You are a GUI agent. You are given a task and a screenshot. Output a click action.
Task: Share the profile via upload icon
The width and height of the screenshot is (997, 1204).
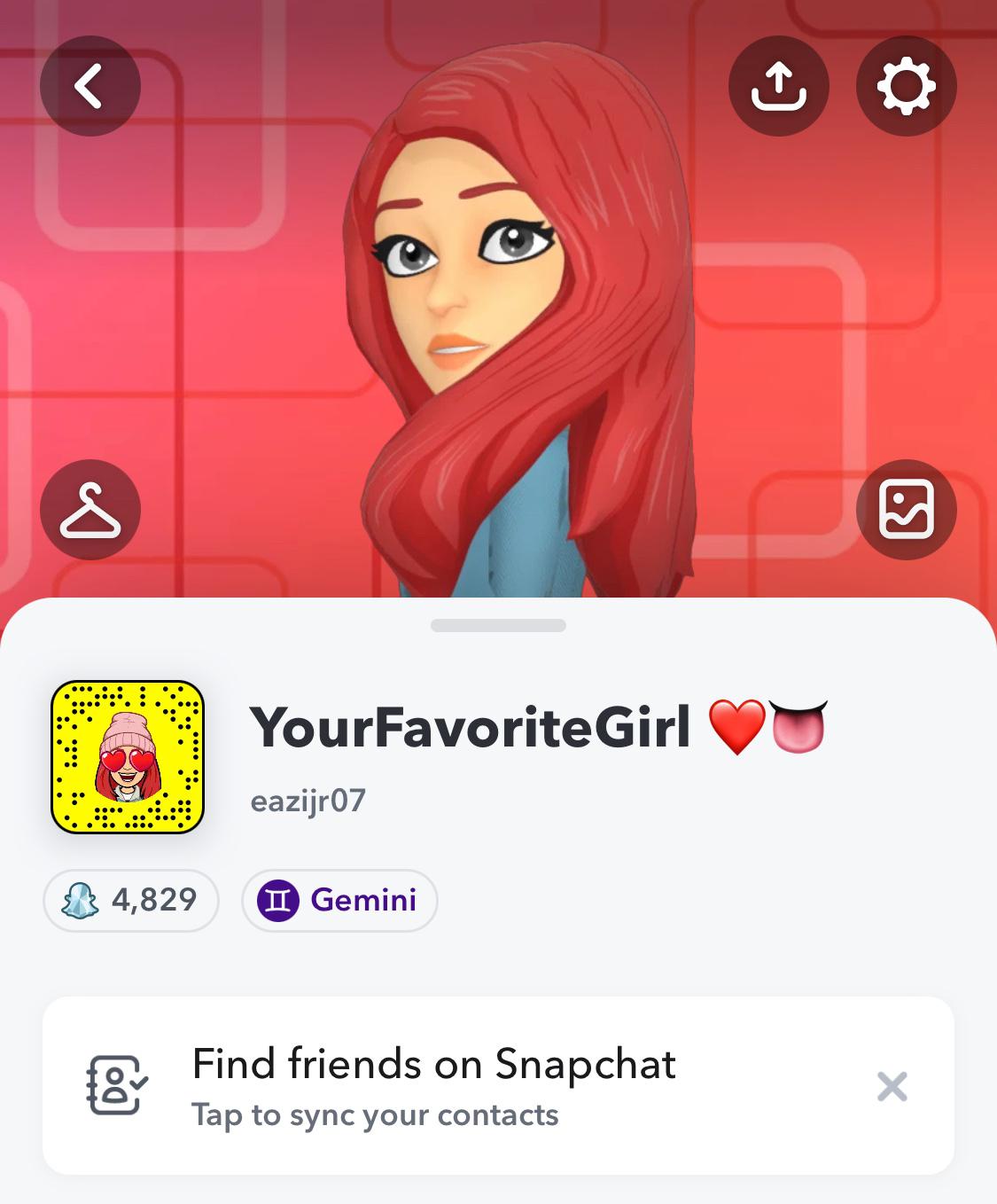pyautogui.click(x=778, y=86)
